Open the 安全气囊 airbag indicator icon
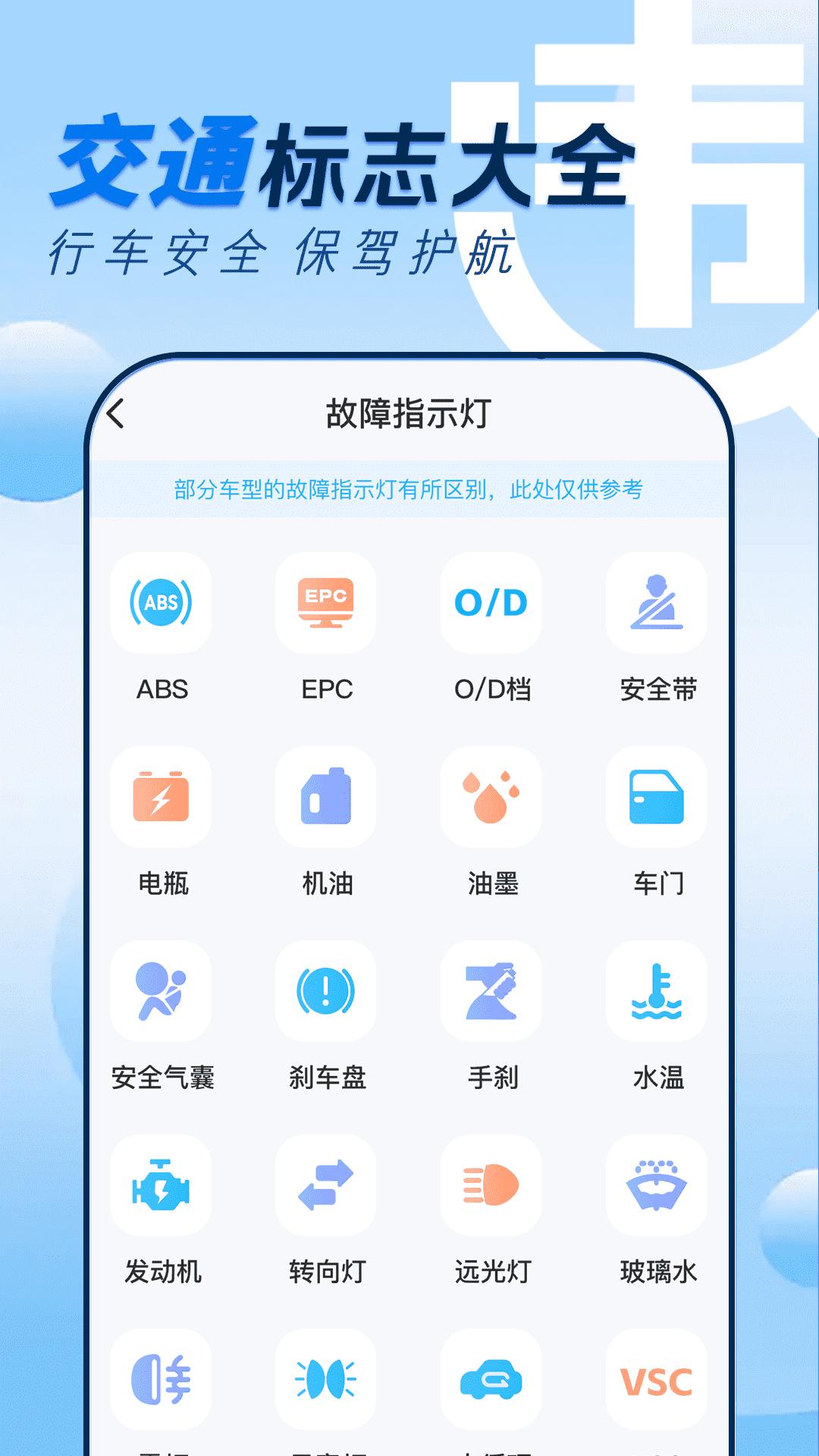819x1456 pixels. point(162,992)
